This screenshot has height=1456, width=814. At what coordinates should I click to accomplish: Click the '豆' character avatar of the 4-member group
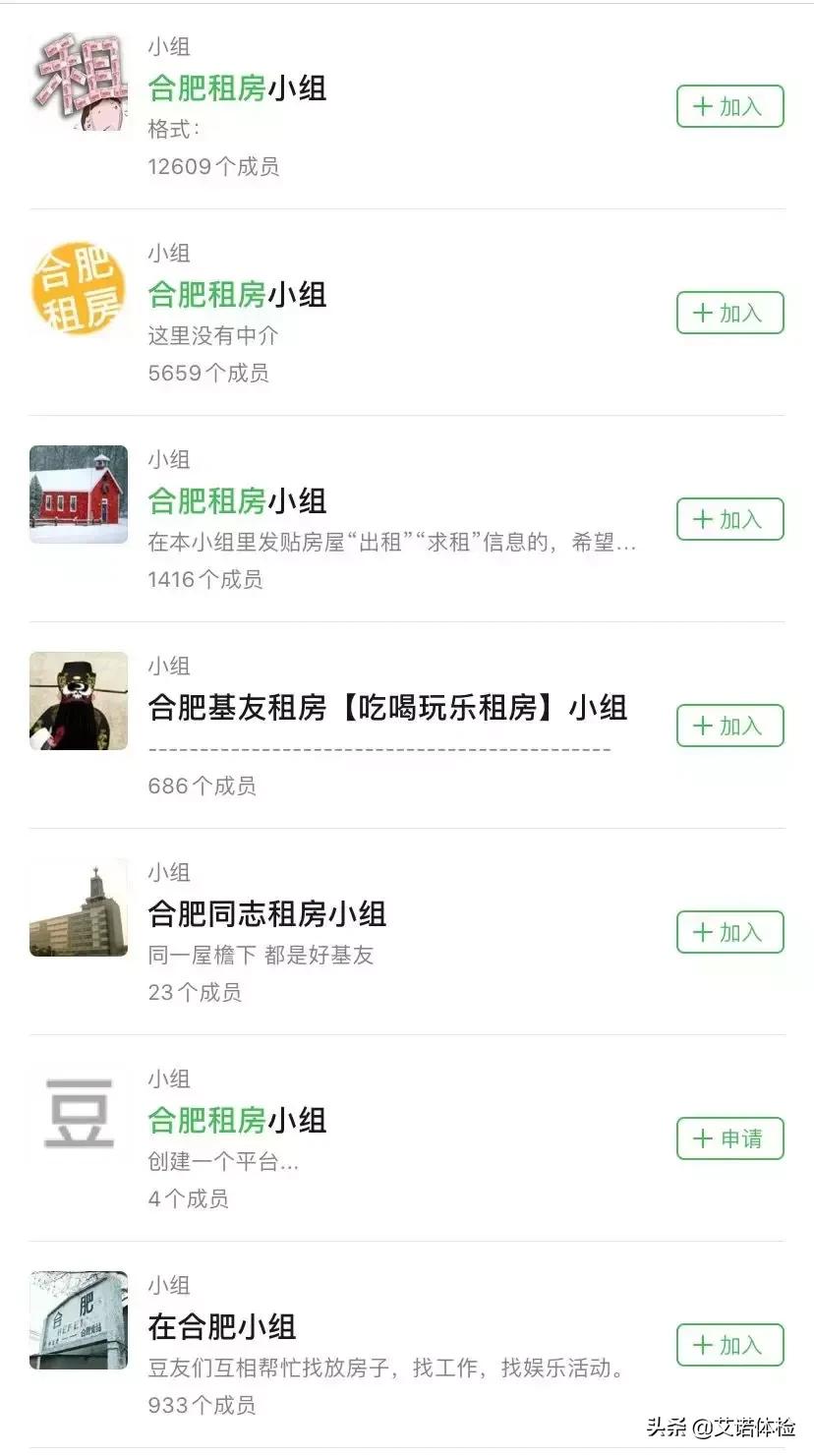(x=79, y=1115)
